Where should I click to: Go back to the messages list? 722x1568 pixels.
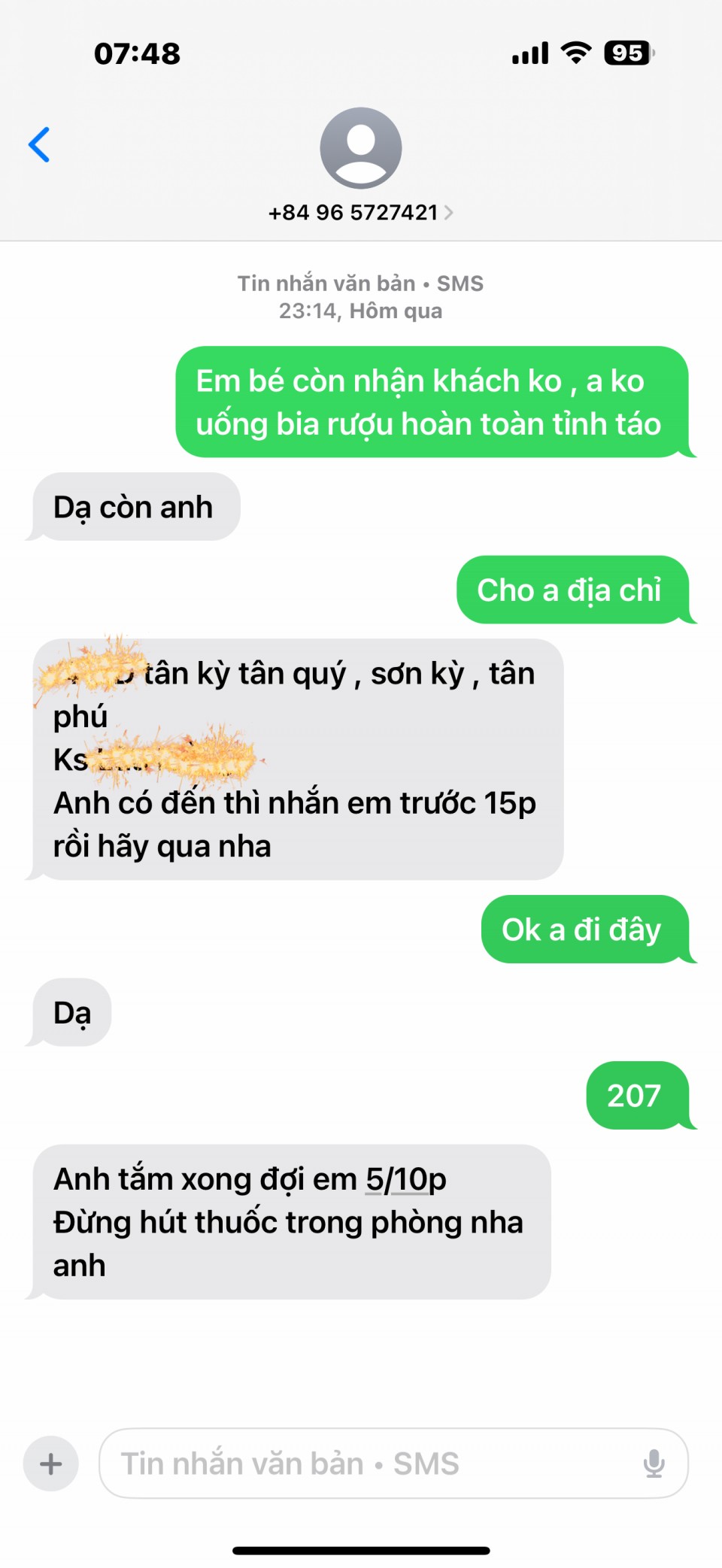(39, 144)
